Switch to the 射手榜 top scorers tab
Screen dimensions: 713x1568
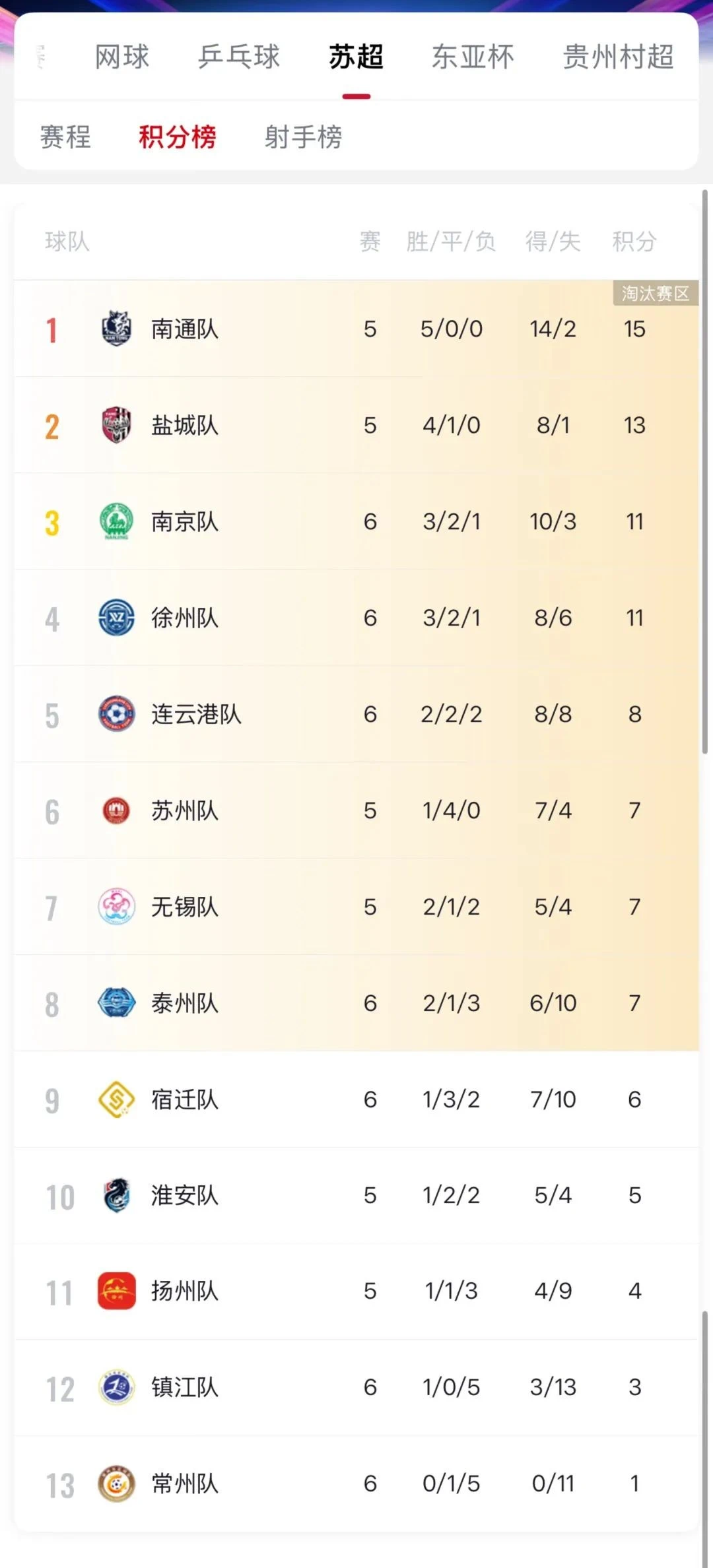click(x=304, y=137)
